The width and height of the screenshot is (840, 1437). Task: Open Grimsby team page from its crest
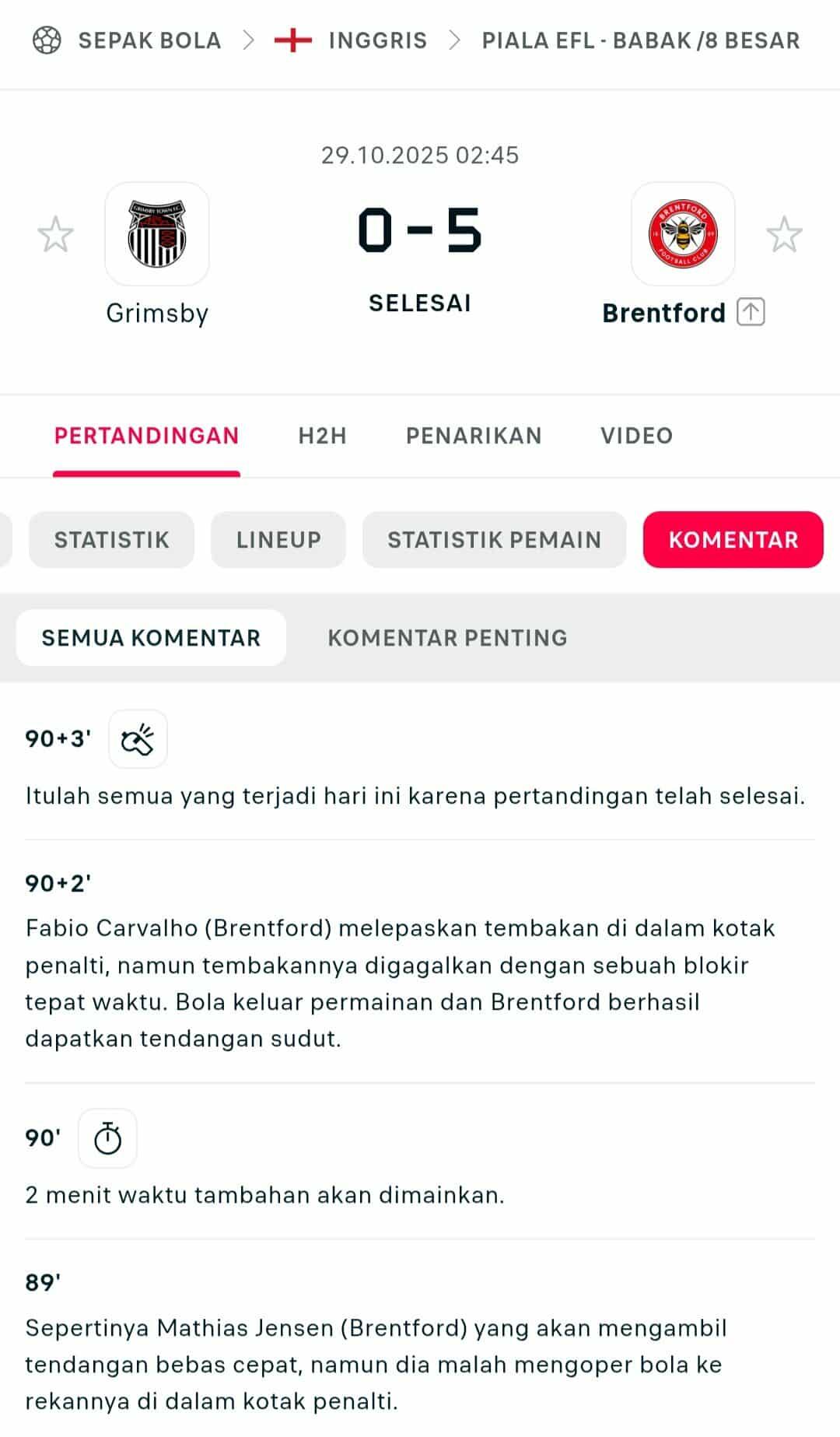click(x=157, y=234)
